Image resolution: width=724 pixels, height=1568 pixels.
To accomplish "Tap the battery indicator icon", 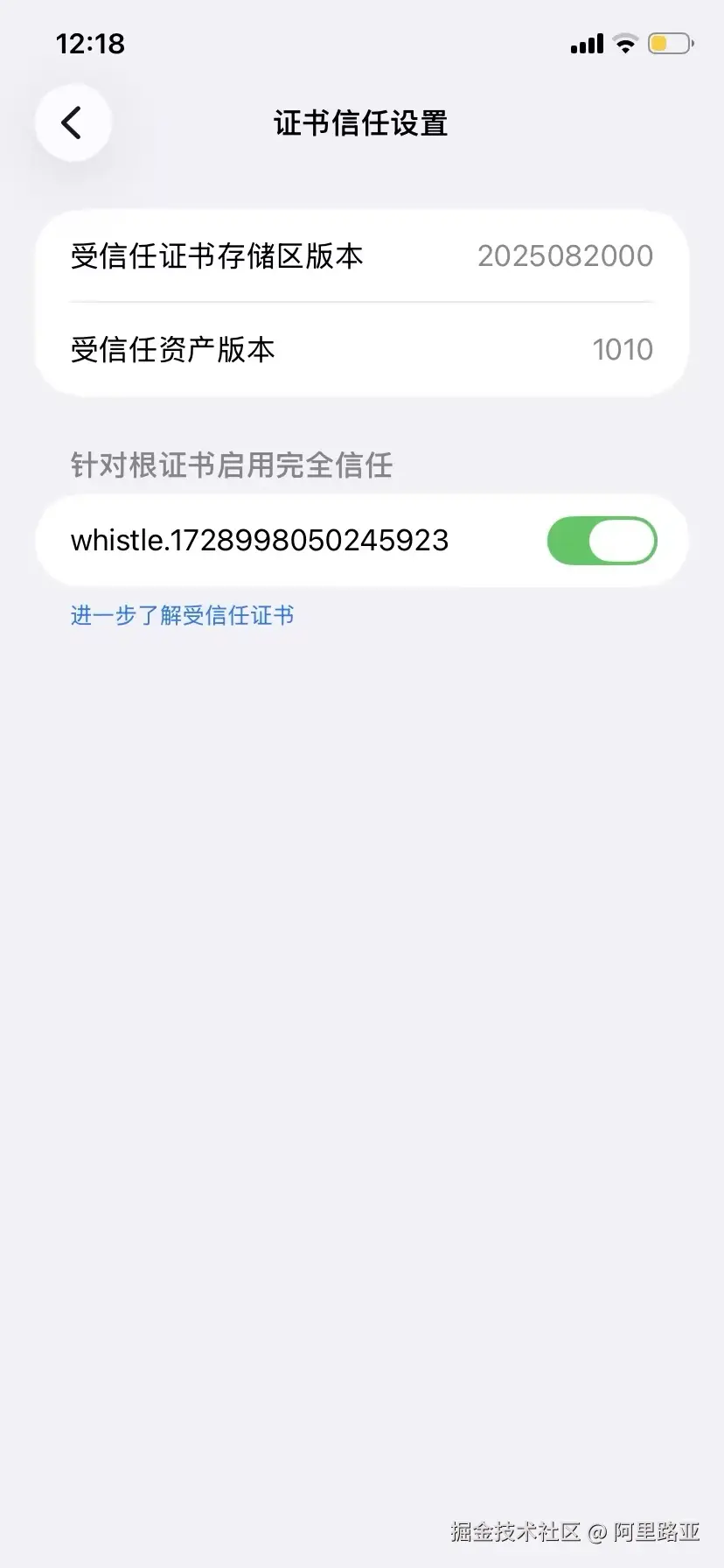I will (668, 42).
